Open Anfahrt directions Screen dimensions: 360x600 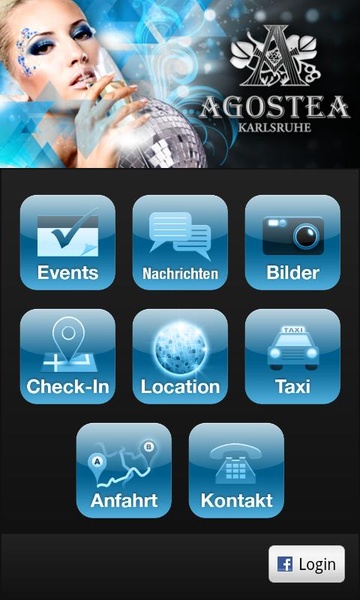[124, 470]
